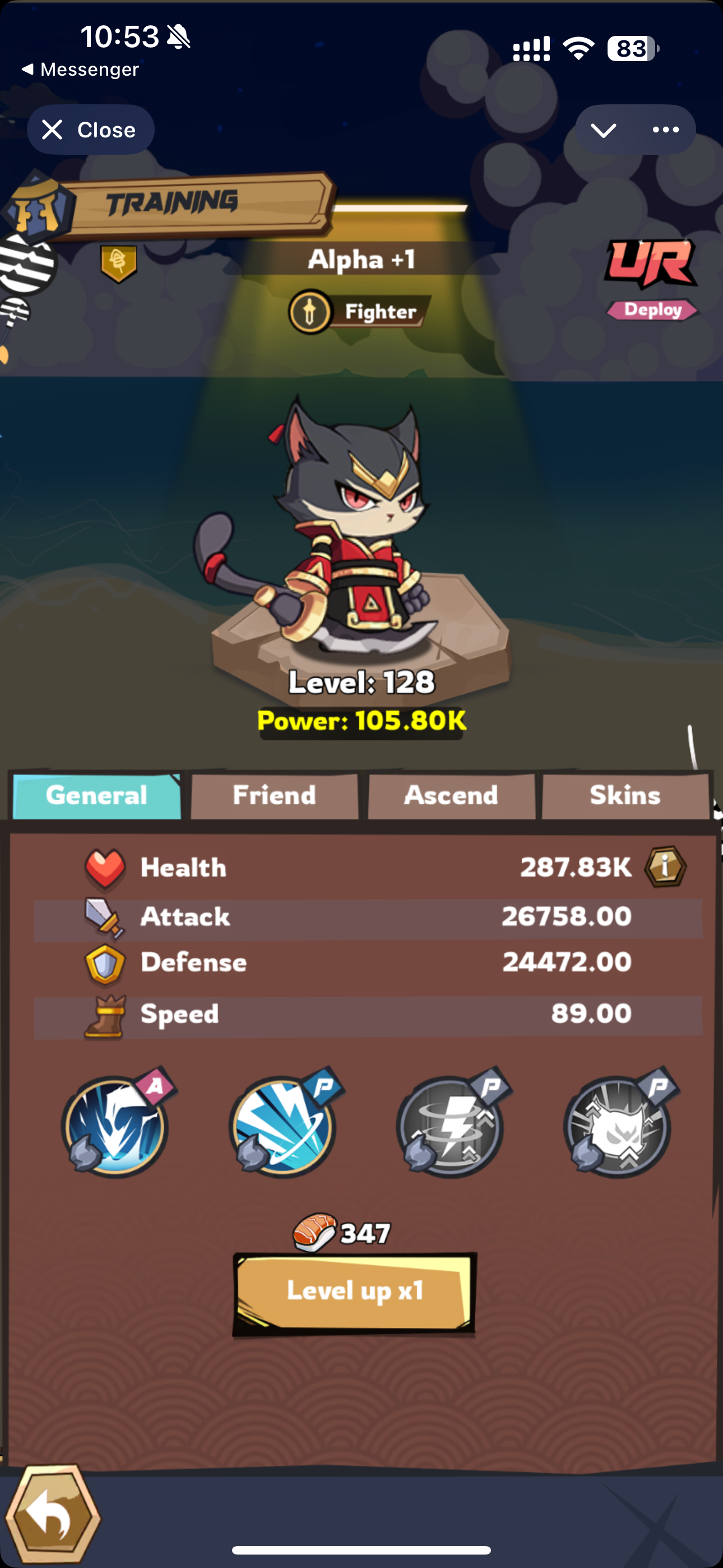Minimize the game with the chevron
The height and width of the screenshot is (1568, 723).
(603, 130)
